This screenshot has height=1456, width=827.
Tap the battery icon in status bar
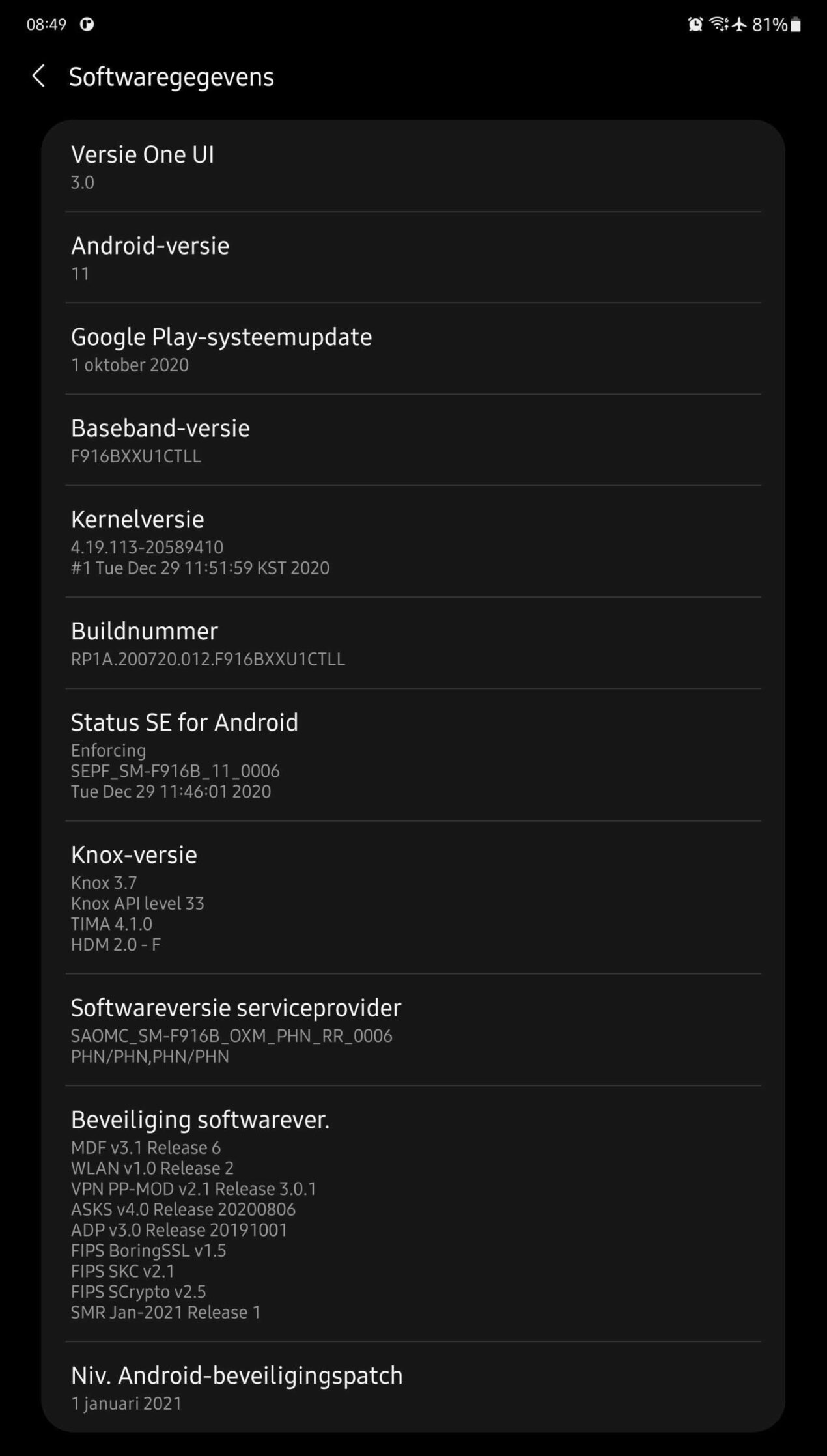click(796, 23)
